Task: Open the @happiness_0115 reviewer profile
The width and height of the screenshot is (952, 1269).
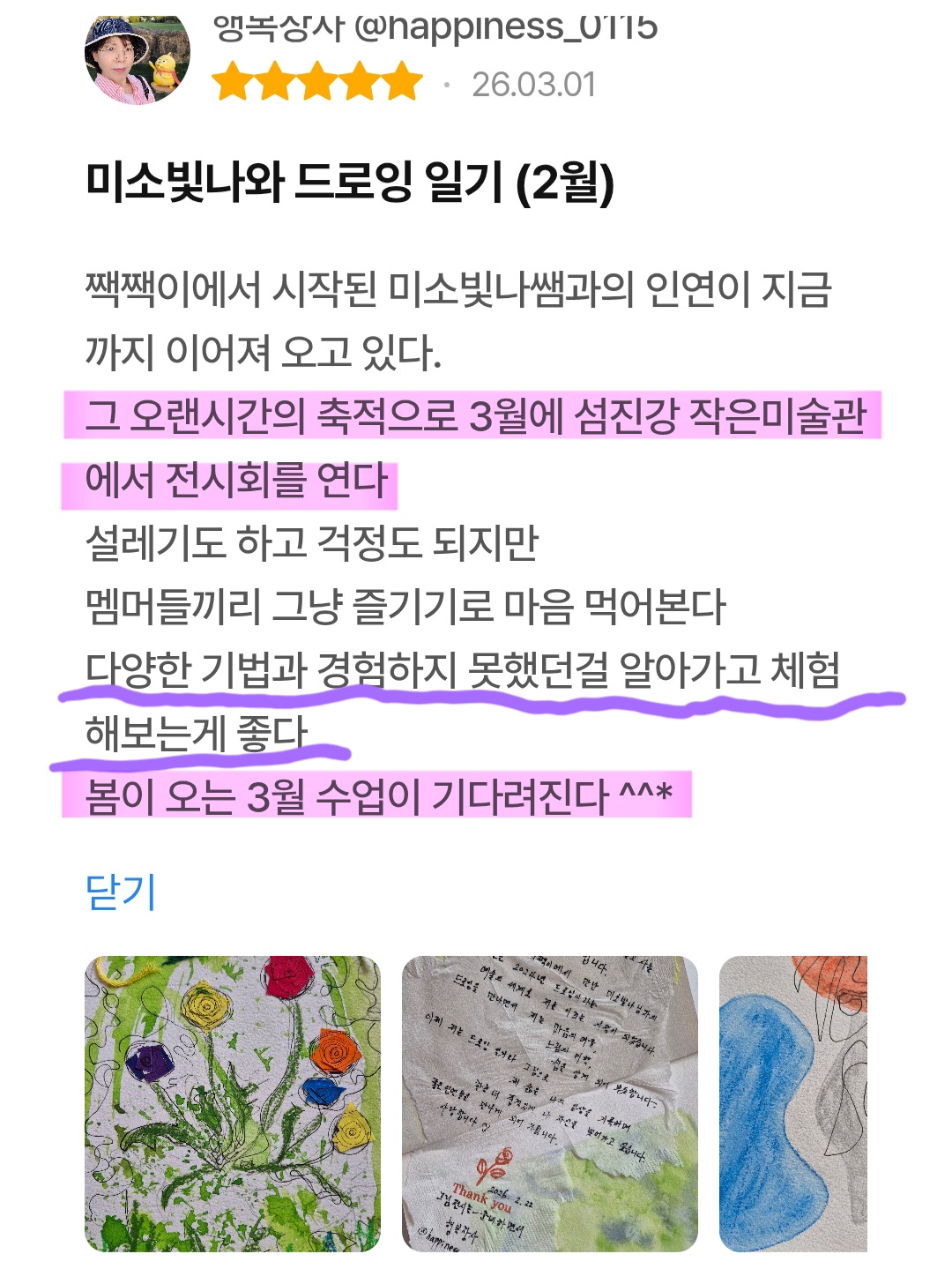Action: (x=435, y=28)
